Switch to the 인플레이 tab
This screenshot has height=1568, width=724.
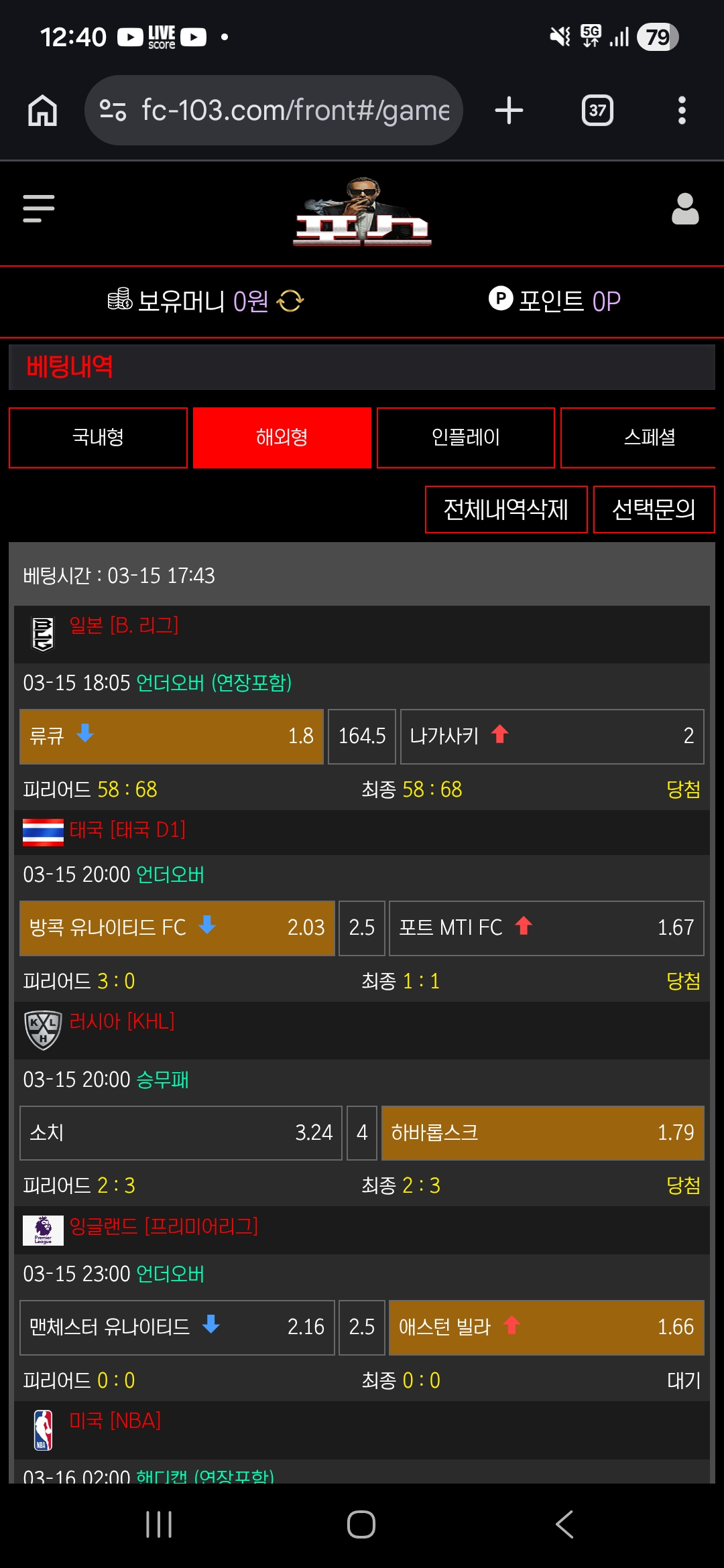pyautogui.click(x=465, y=438)
